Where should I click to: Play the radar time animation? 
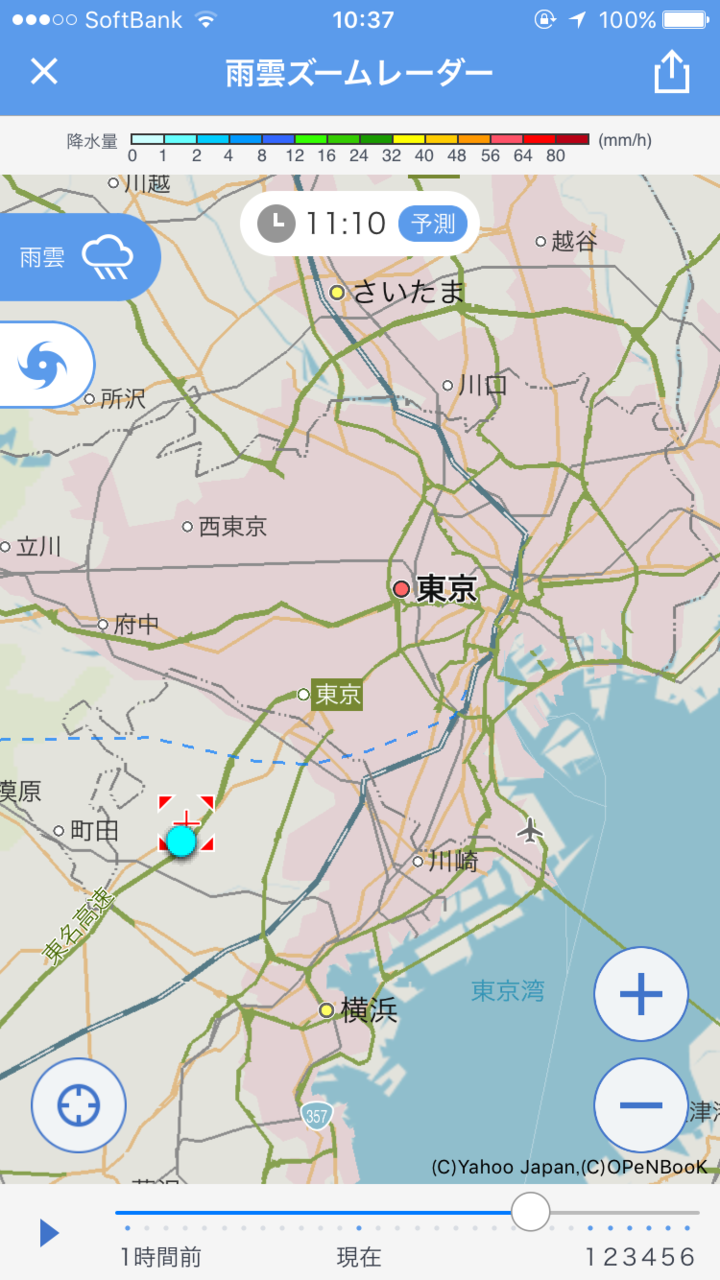(x=49, y=1233)
